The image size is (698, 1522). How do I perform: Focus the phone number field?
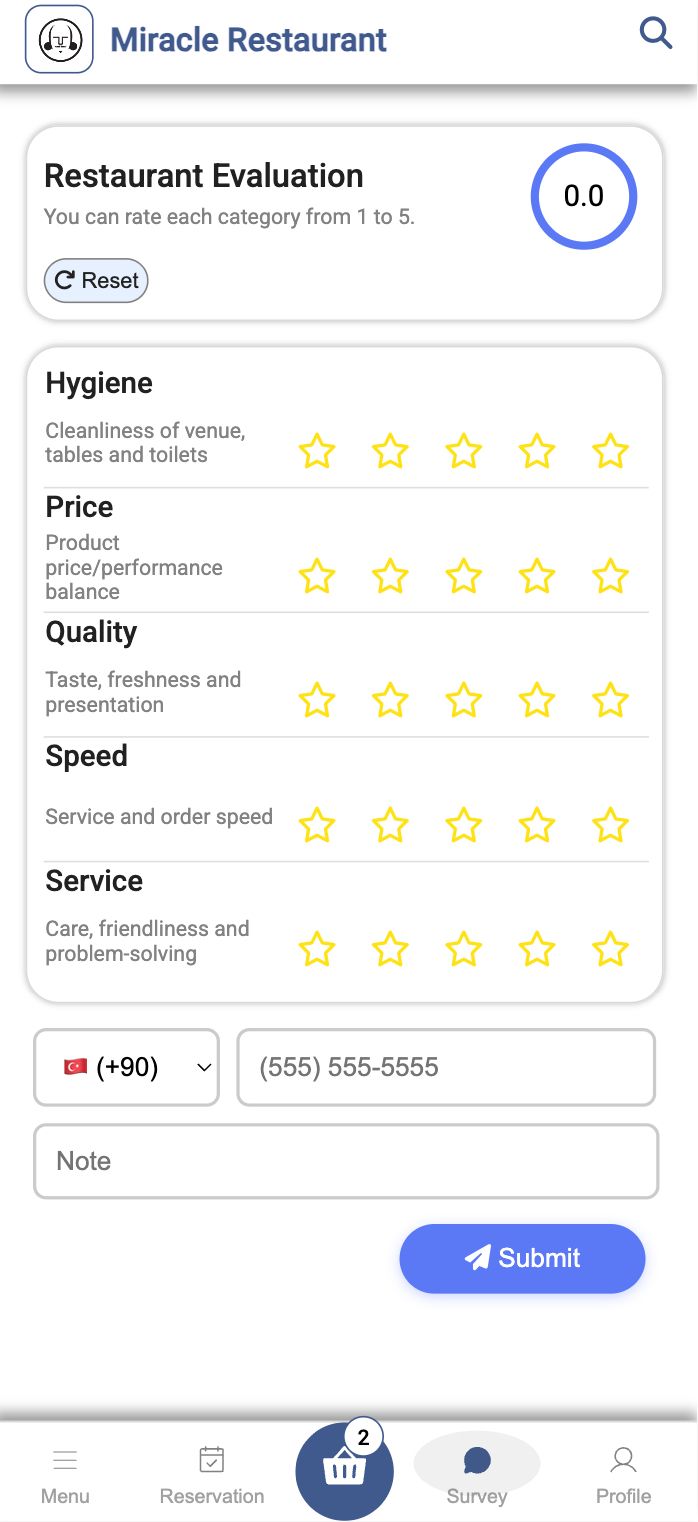pyautogui.click(x=446, y=1067)
